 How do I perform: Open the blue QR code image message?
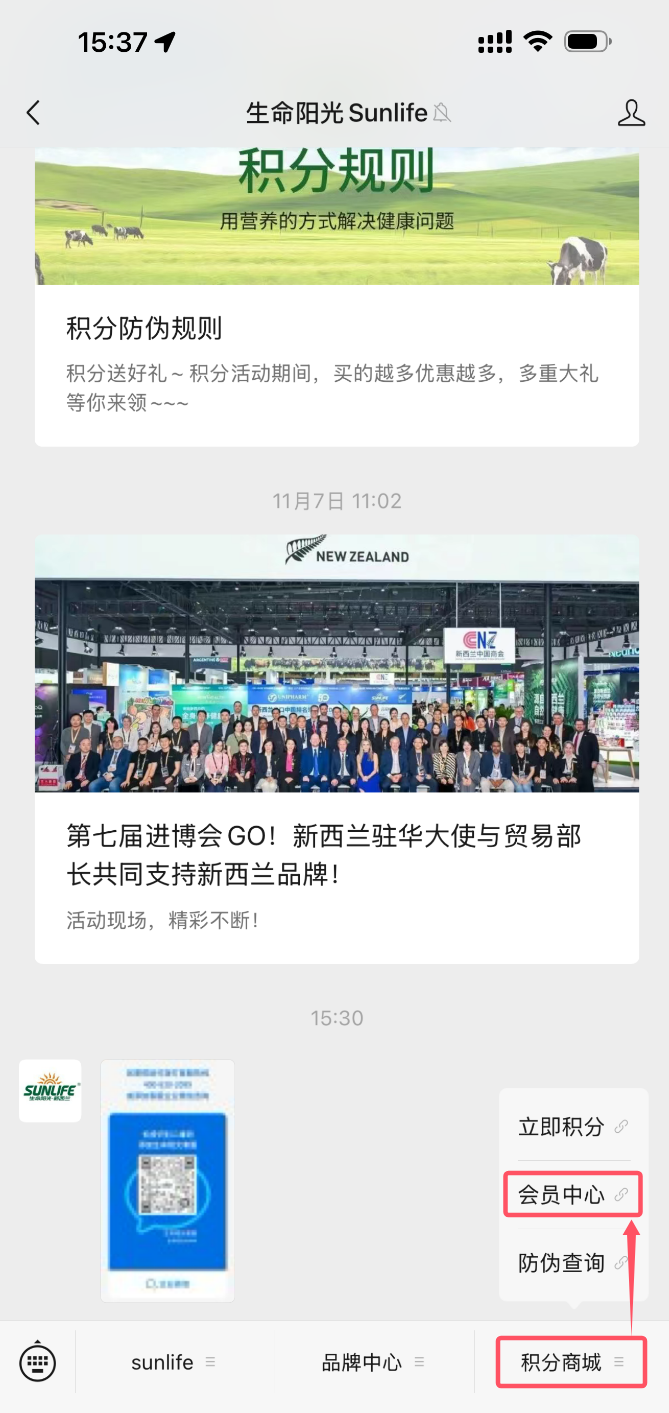(x=167, y=1181)
